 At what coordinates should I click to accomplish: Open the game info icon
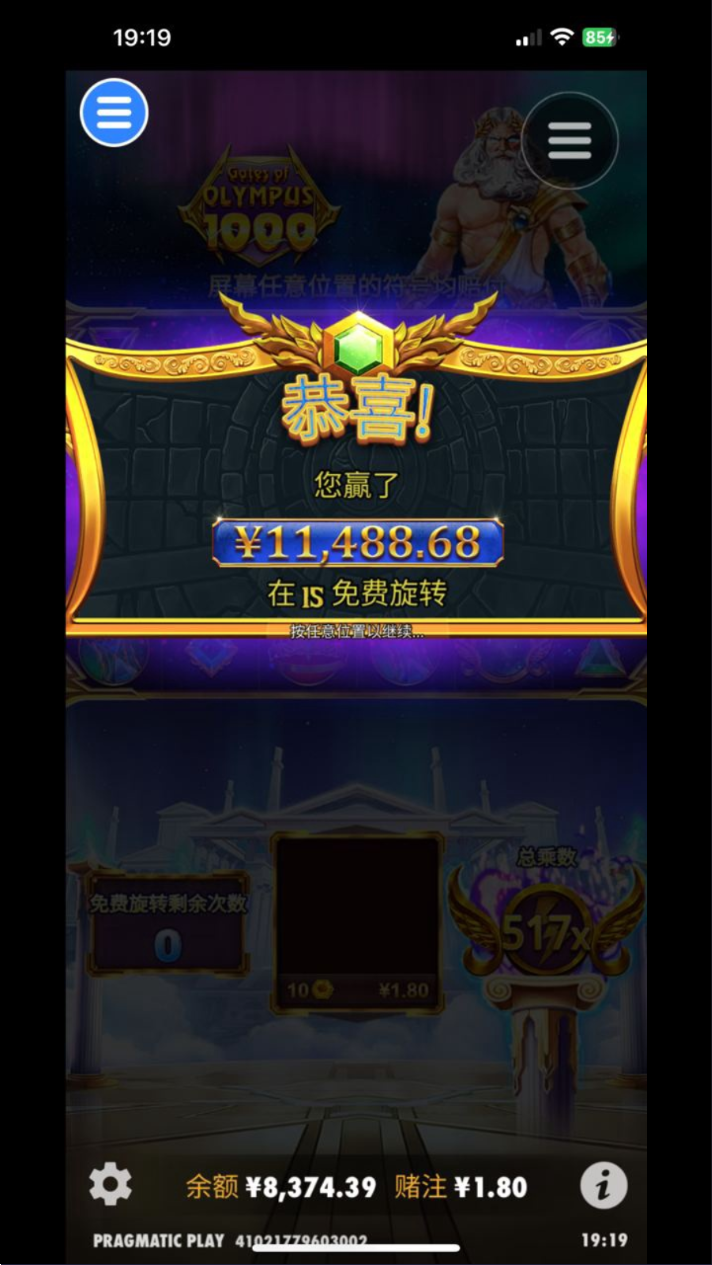point(603,1187)
